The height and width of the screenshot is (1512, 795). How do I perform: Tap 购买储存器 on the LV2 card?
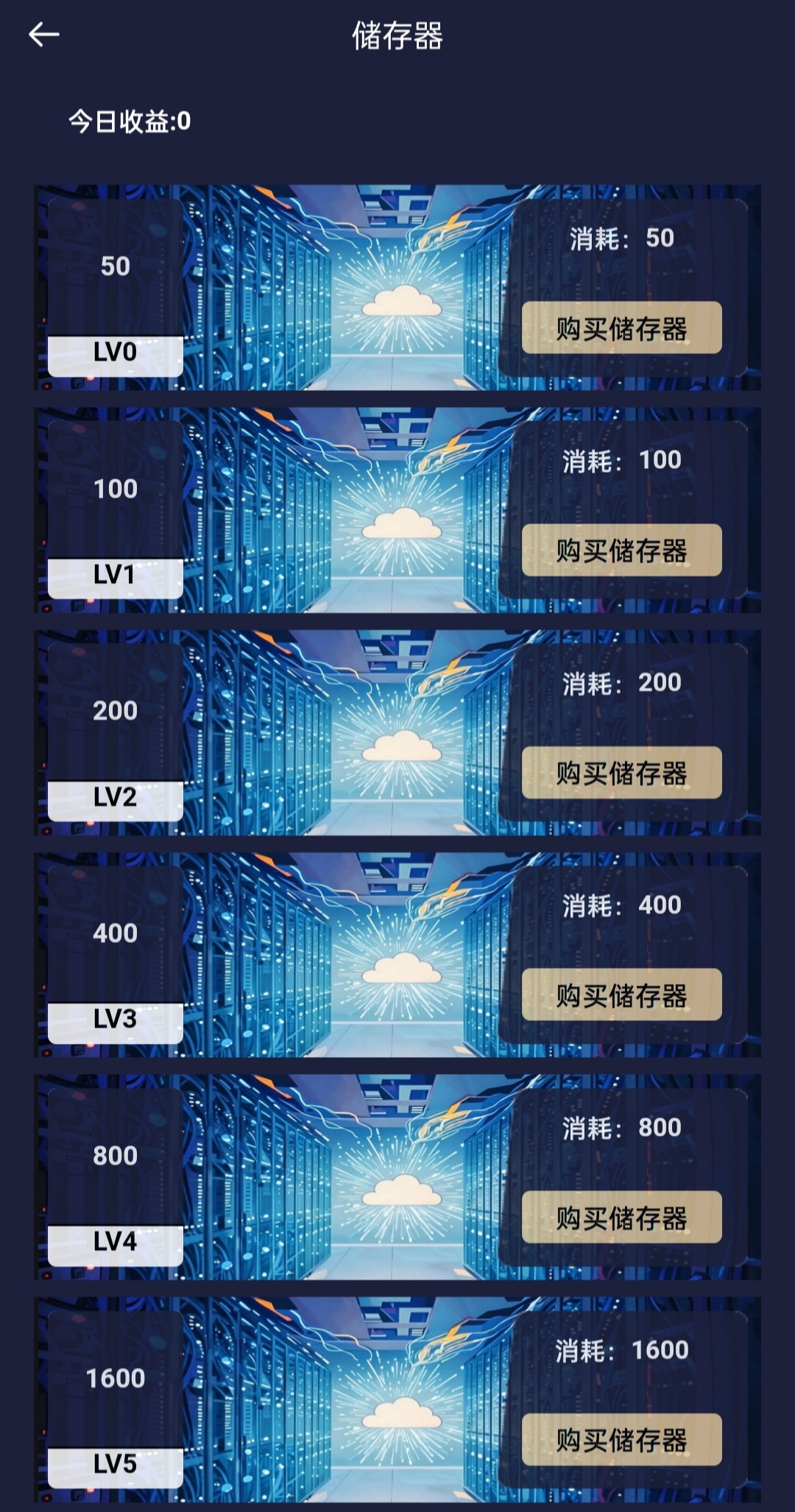(621, 772)
